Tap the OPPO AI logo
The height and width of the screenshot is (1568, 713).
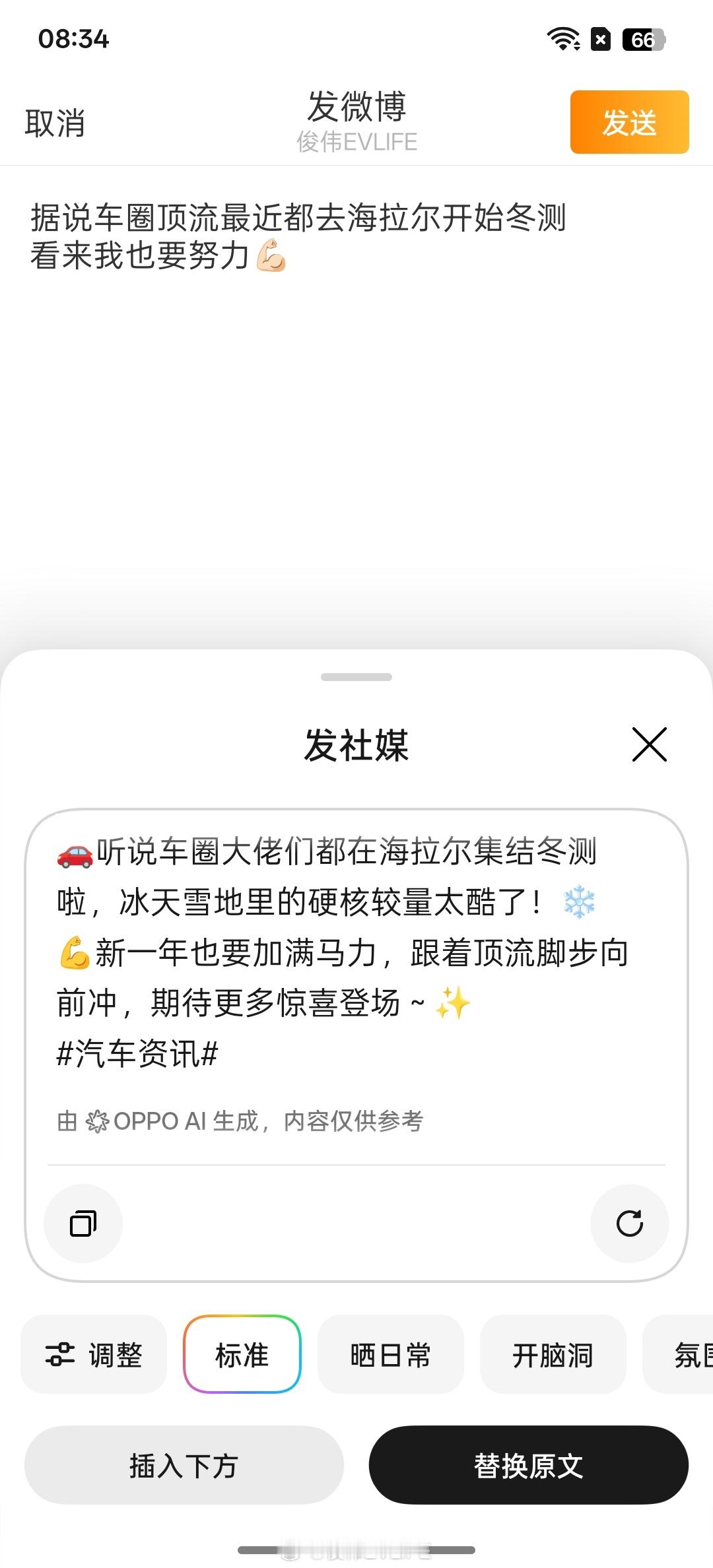point(96,1120)
